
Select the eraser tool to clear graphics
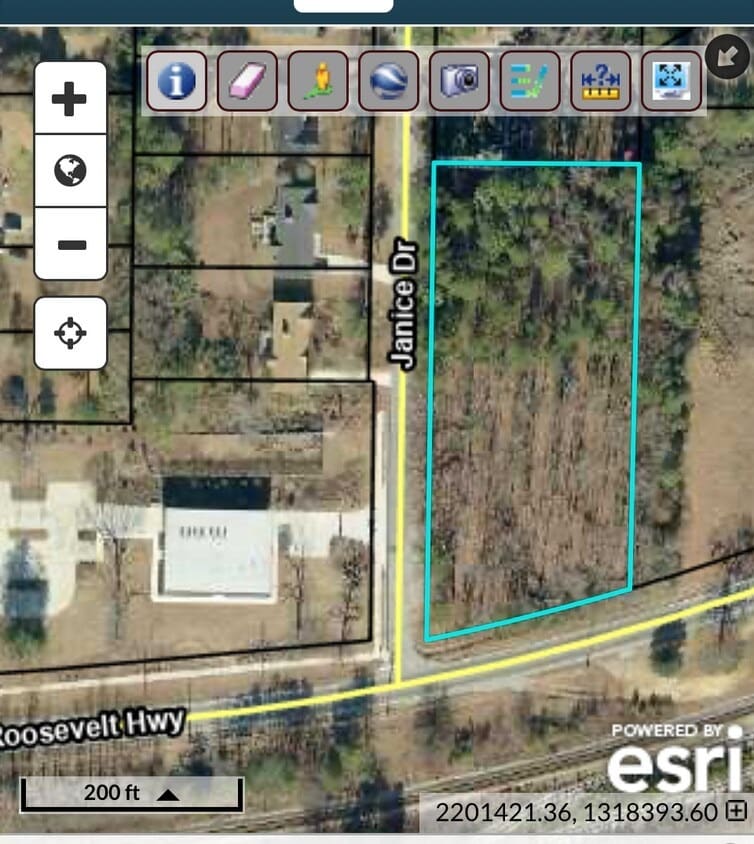247,81
